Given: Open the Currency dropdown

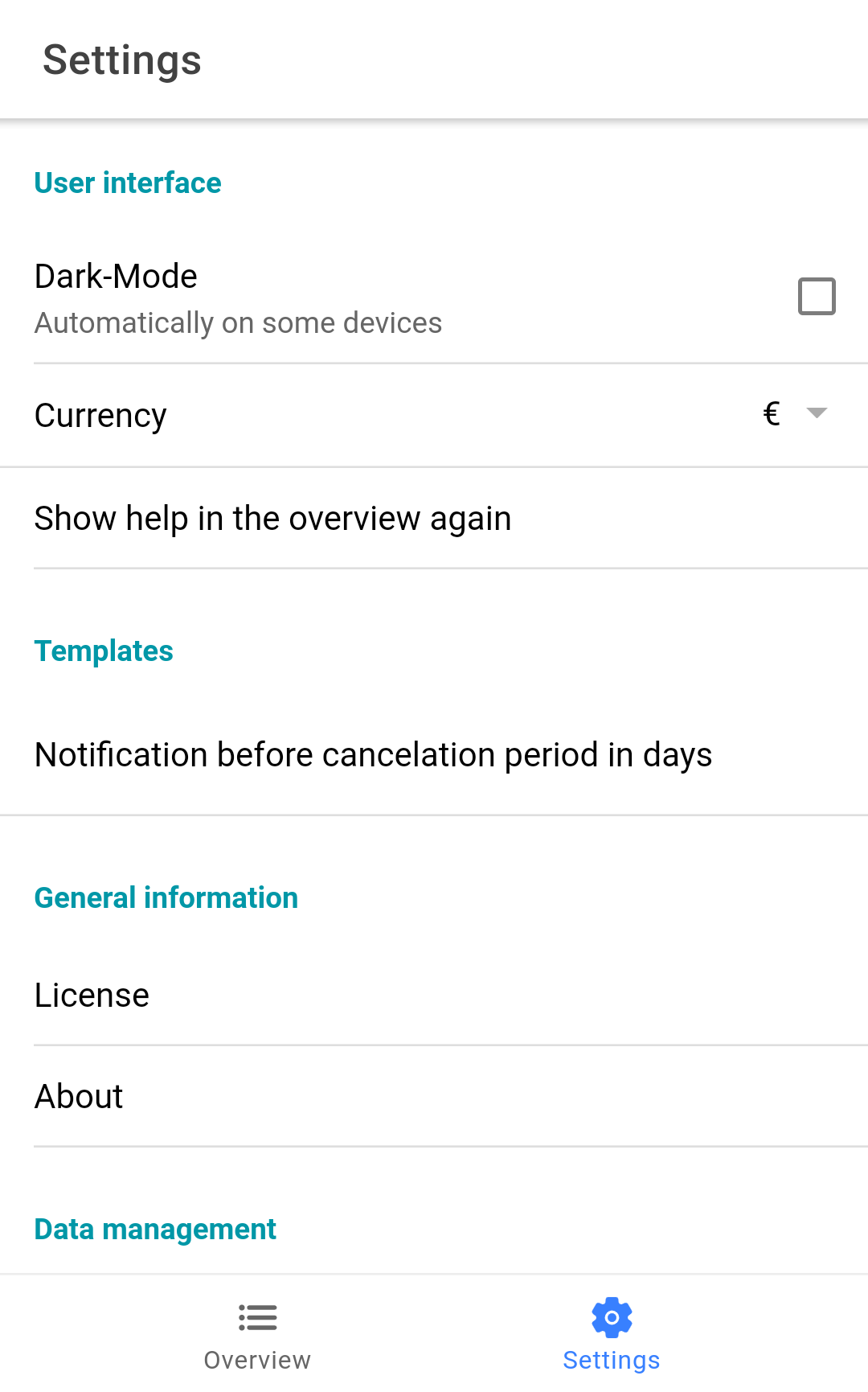Looking at the screenshot, I should pyautogui.click(x=795, y=414).
